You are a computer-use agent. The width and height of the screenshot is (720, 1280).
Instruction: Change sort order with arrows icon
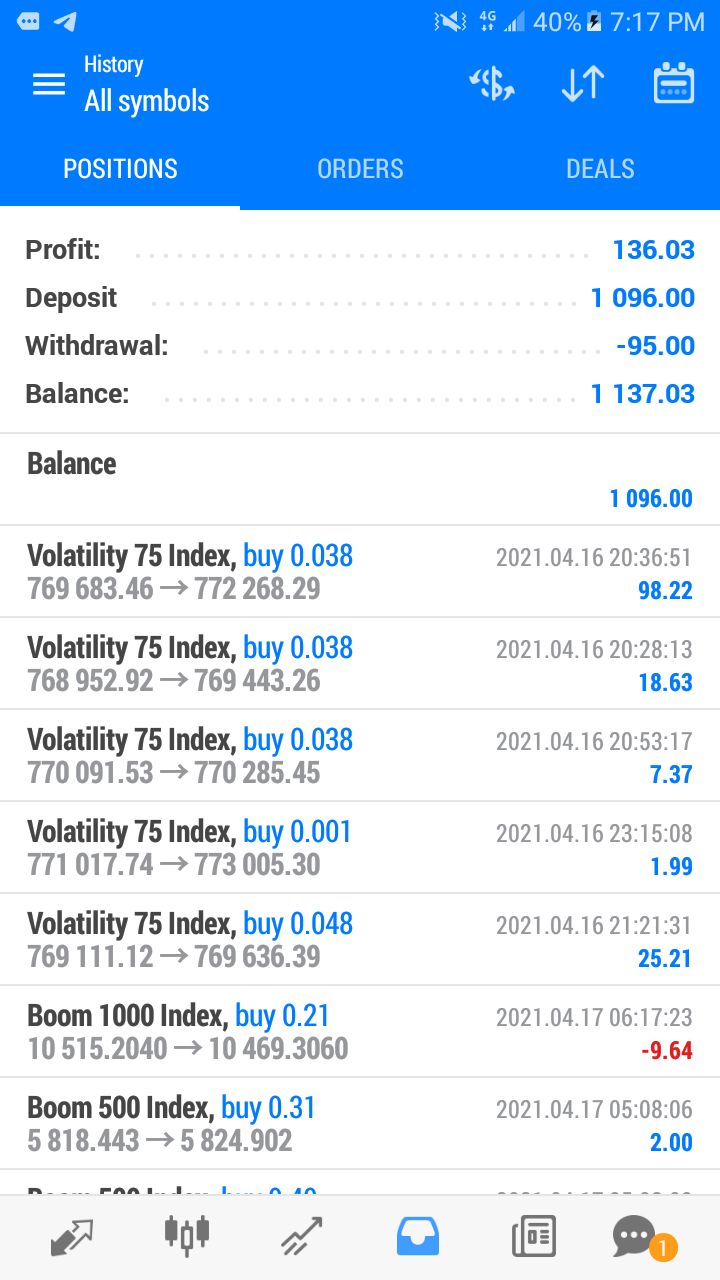tap(582, 85)
